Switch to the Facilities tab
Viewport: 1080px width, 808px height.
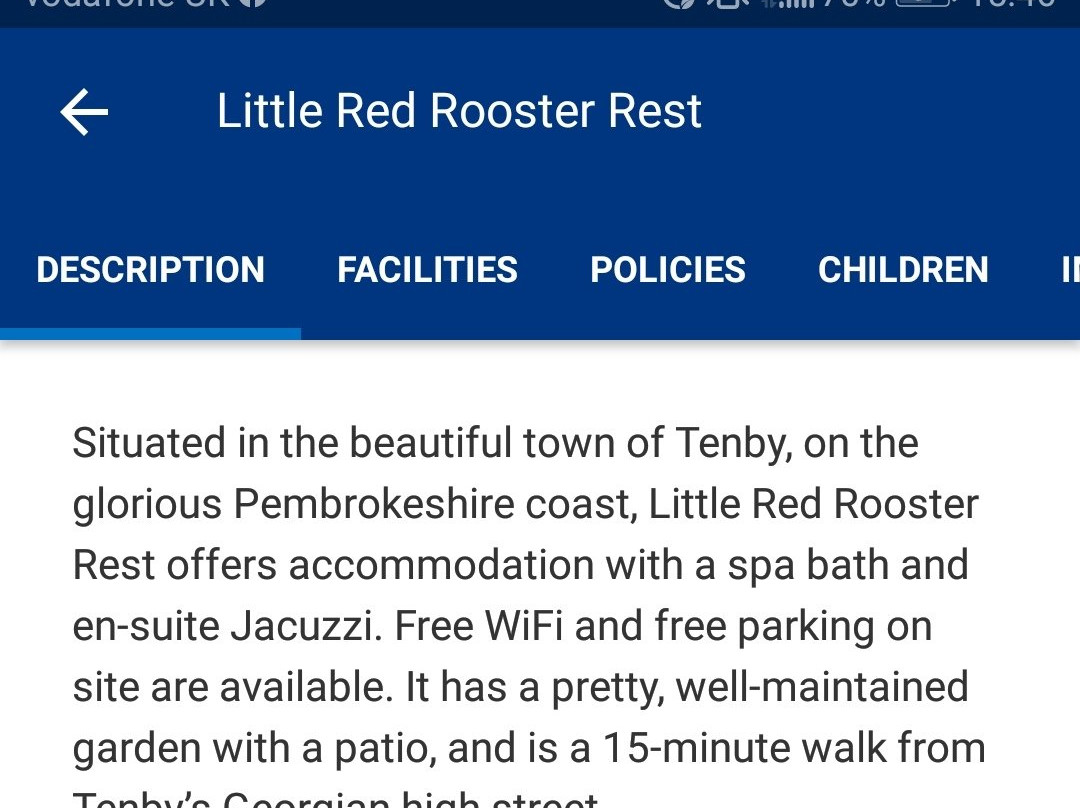[x=427, y=270]
